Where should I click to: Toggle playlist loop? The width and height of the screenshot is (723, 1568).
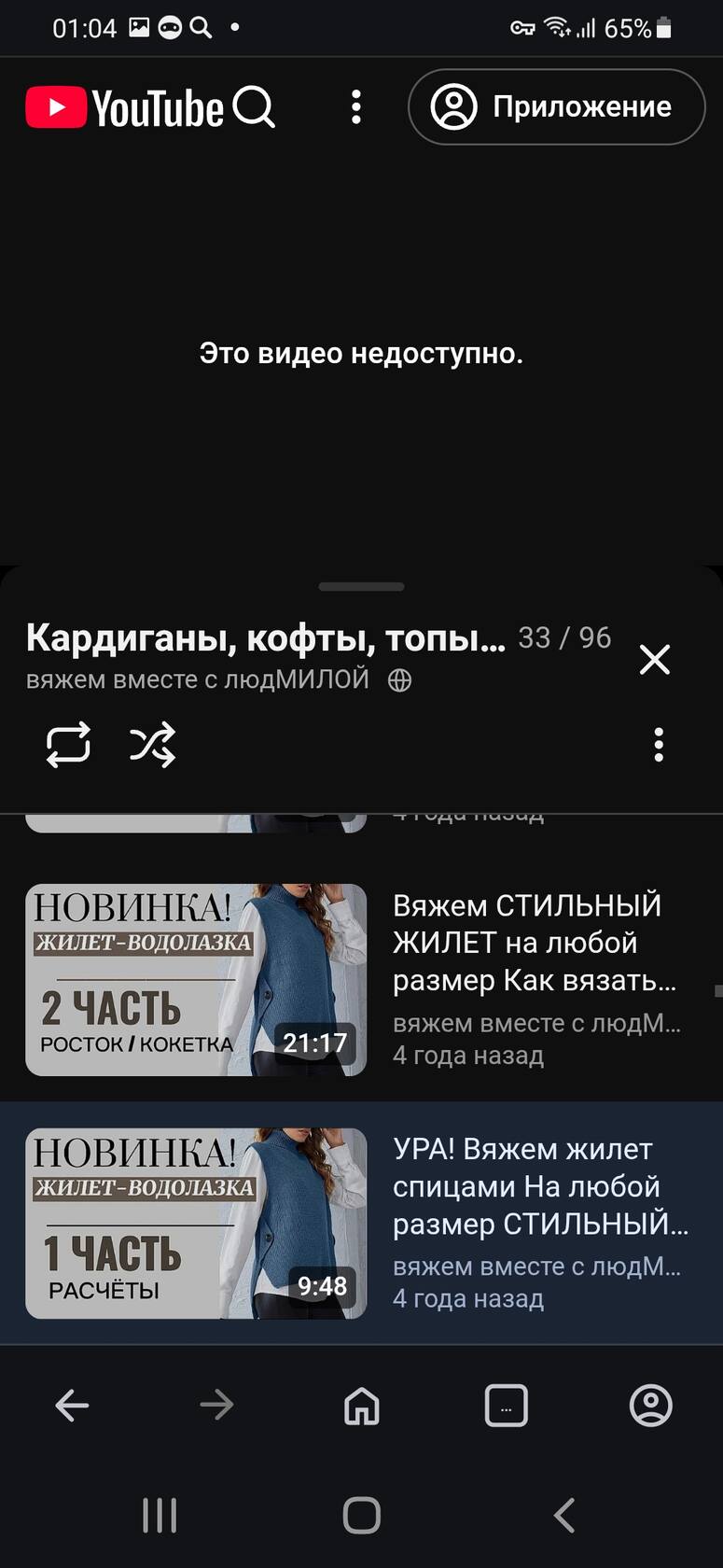click(68, 744)
